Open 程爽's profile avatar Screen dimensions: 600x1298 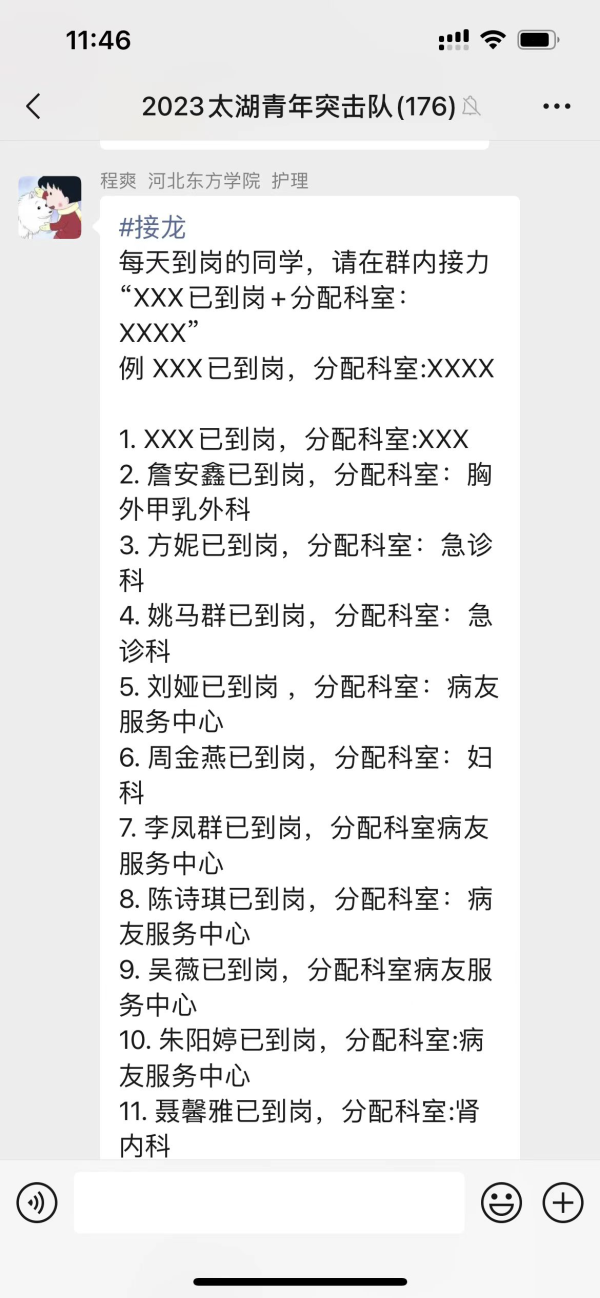point(50,208)
